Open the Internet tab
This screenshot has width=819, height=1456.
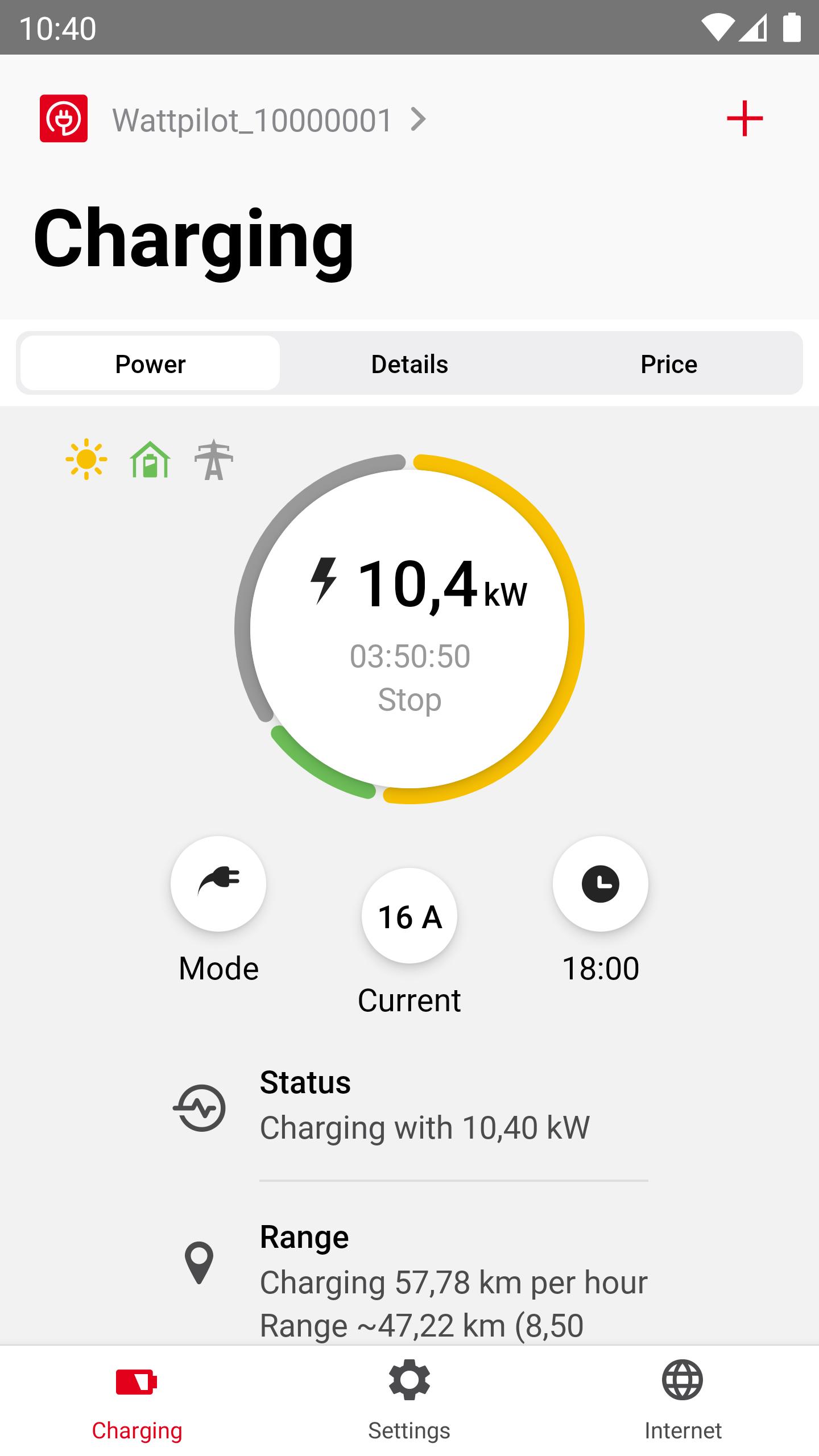coord(682,1400)
